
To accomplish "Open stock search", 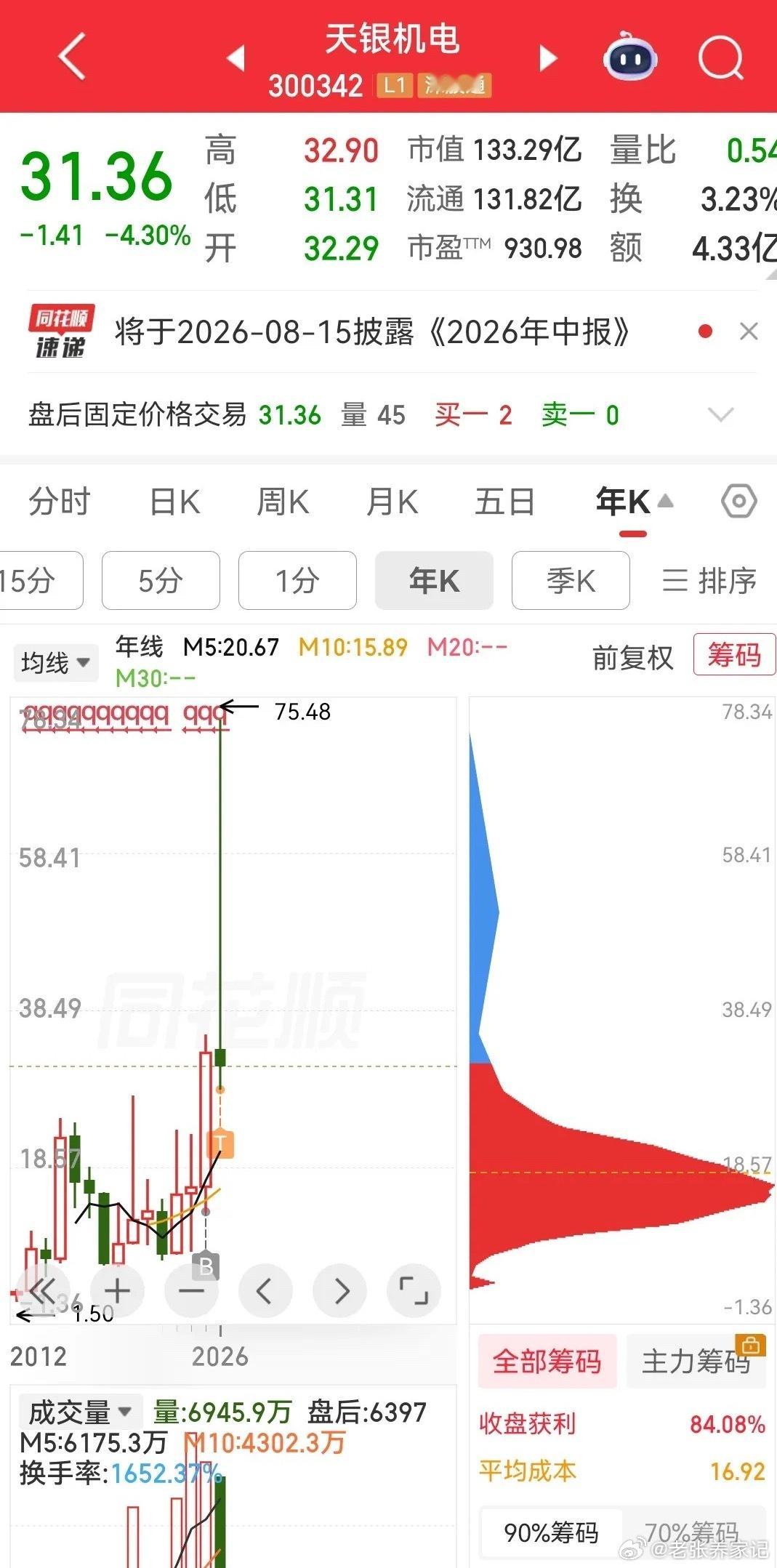I will tap(721, 57).
